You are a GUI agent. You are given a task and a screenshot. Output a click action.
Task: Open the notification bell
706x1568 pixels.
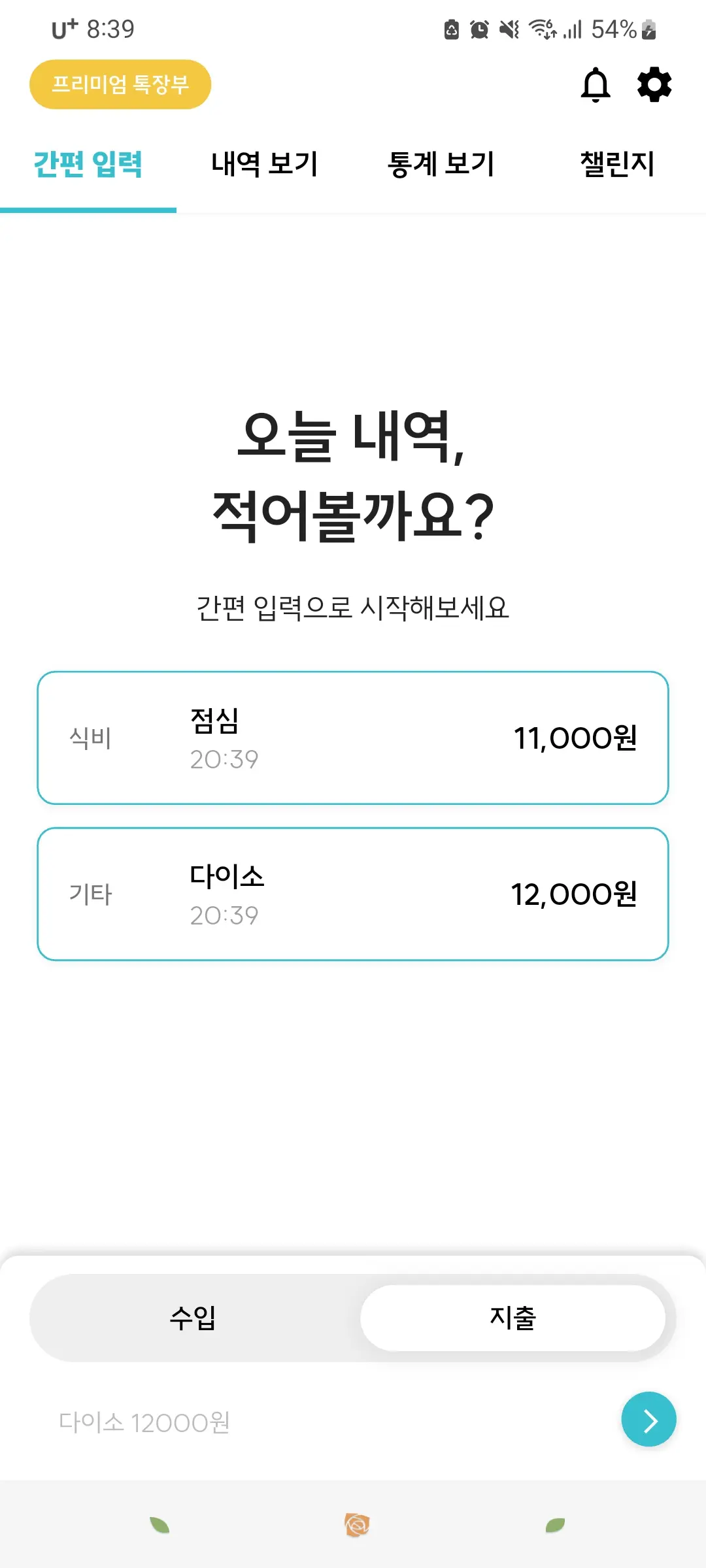(x=596, y=84)
